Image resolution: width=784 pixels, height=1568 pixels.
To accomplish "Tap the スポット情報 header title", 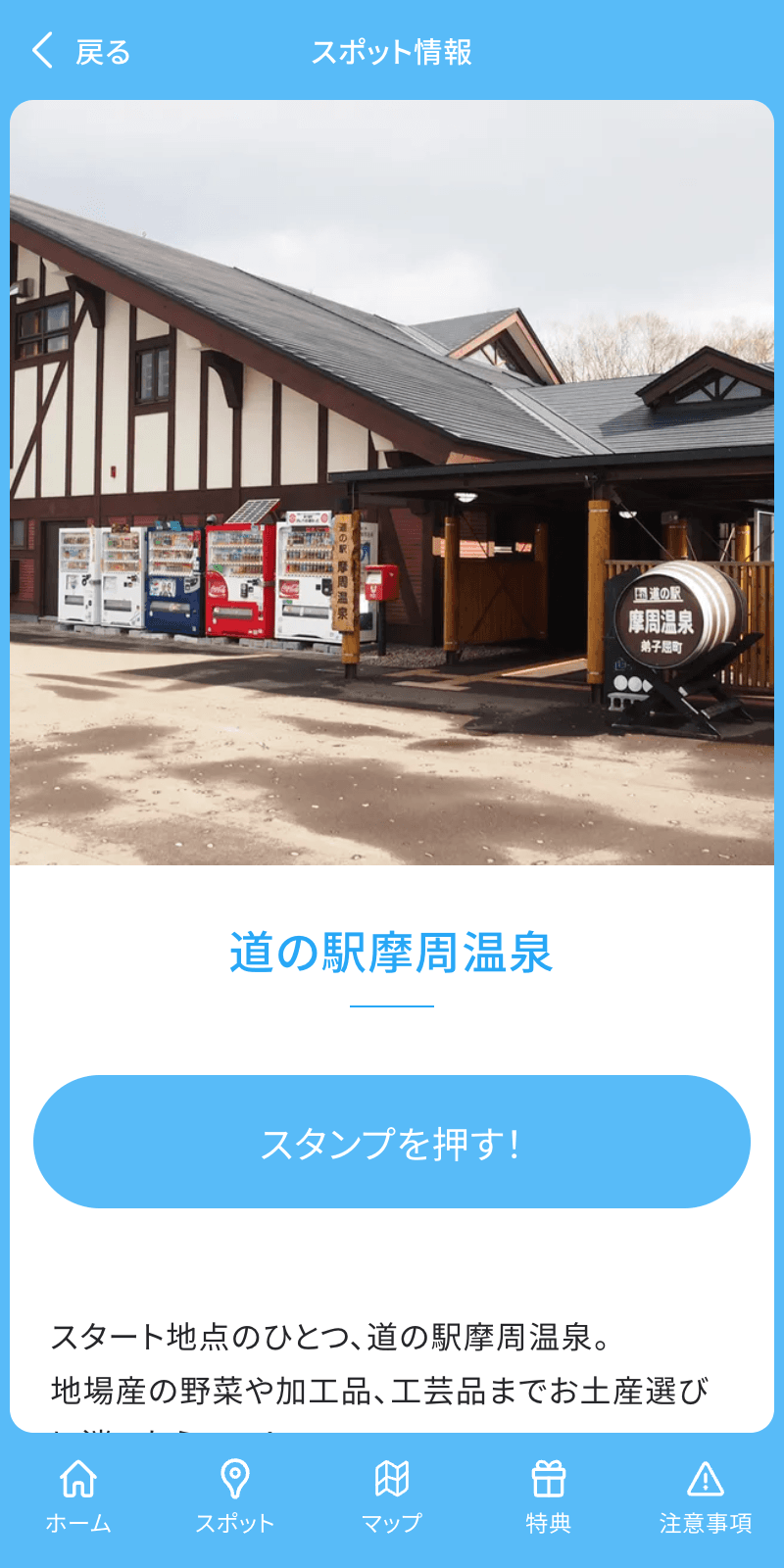I will click(x=392, y=55).
